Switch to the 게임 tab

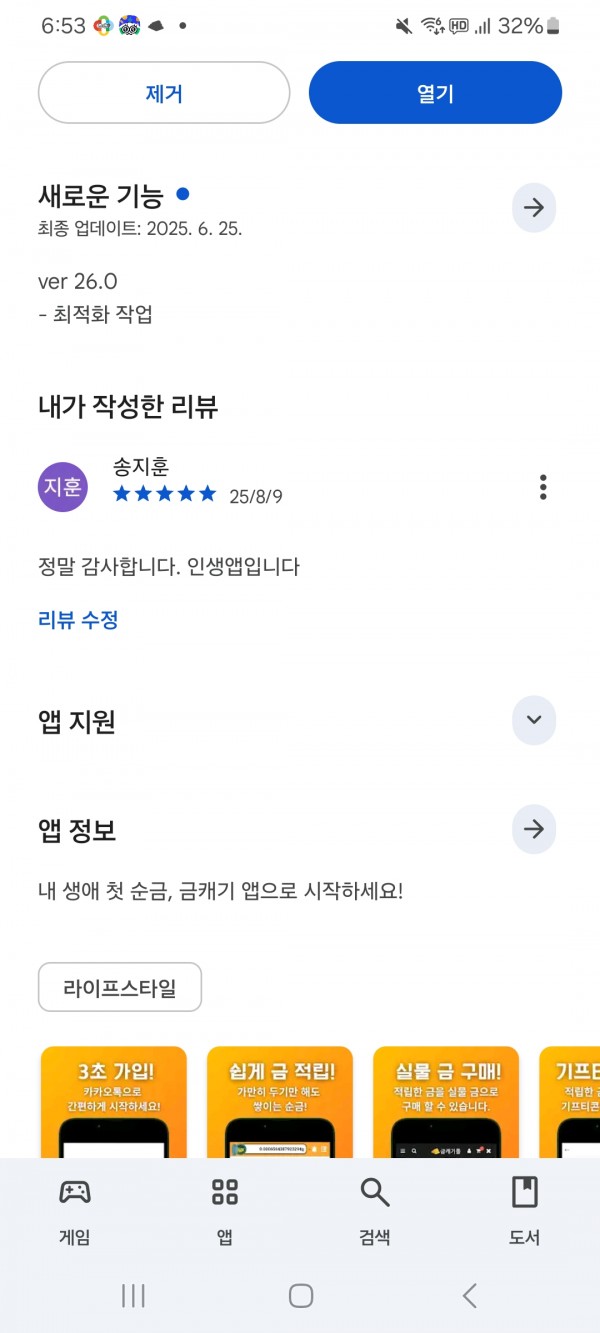click(x=75, y=1210)
